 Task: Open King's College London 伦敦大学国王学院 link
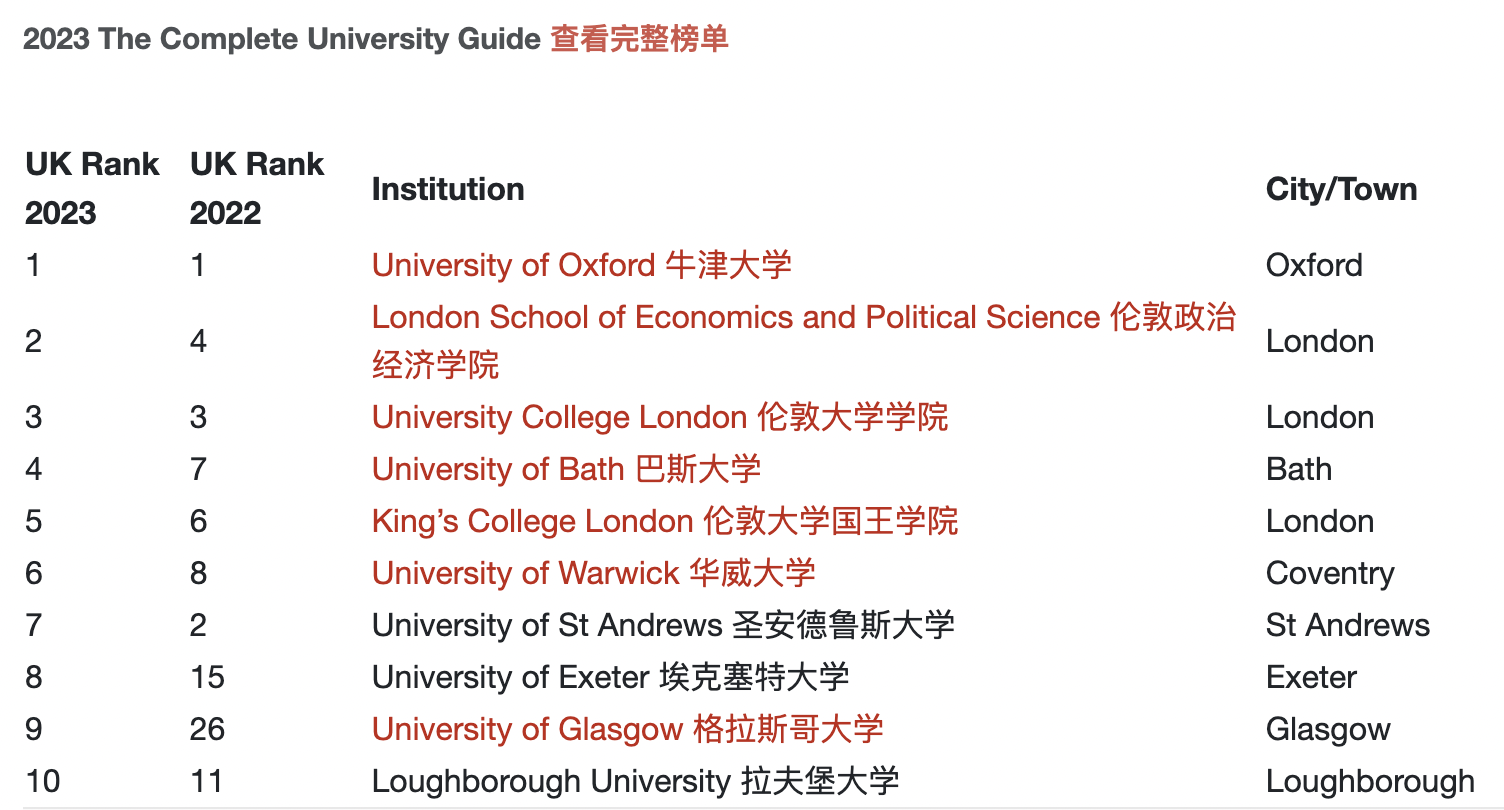664,521
